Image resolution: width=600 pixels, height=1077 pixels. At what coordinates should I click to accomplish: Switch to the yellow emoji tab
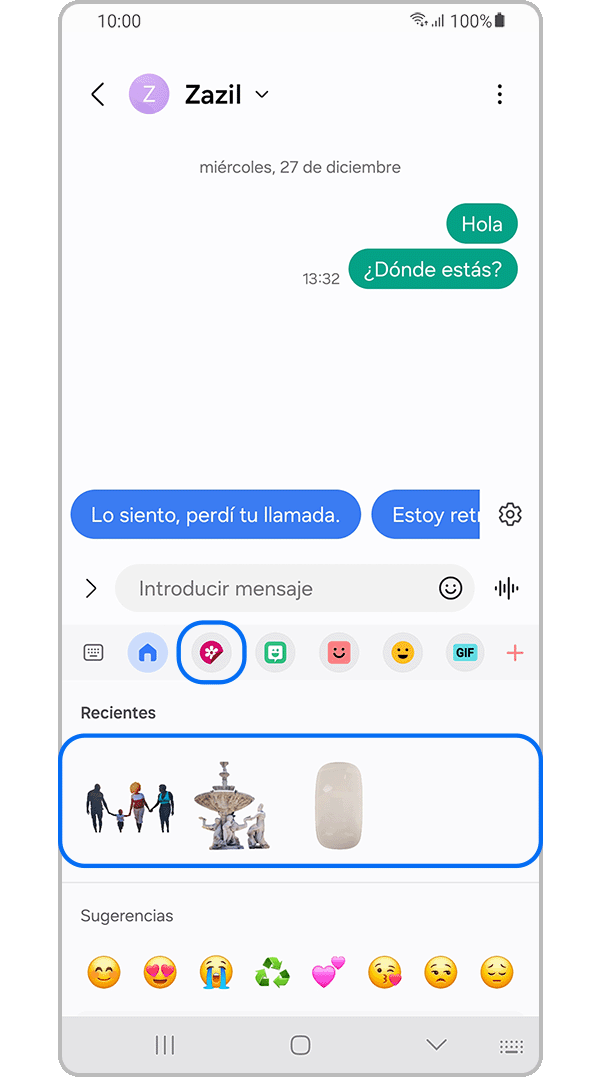[x=402, y=653]
